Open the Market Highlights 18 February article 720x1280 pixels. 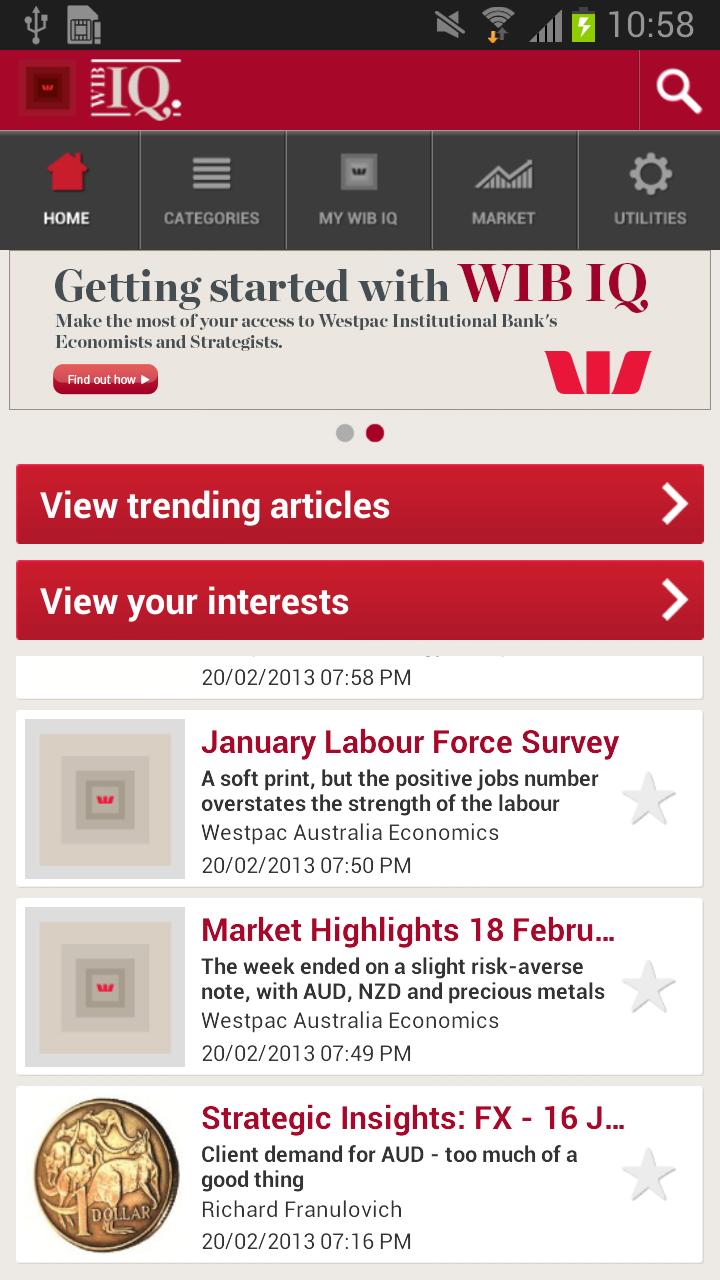pyautogui.click(x=408, y=931)
